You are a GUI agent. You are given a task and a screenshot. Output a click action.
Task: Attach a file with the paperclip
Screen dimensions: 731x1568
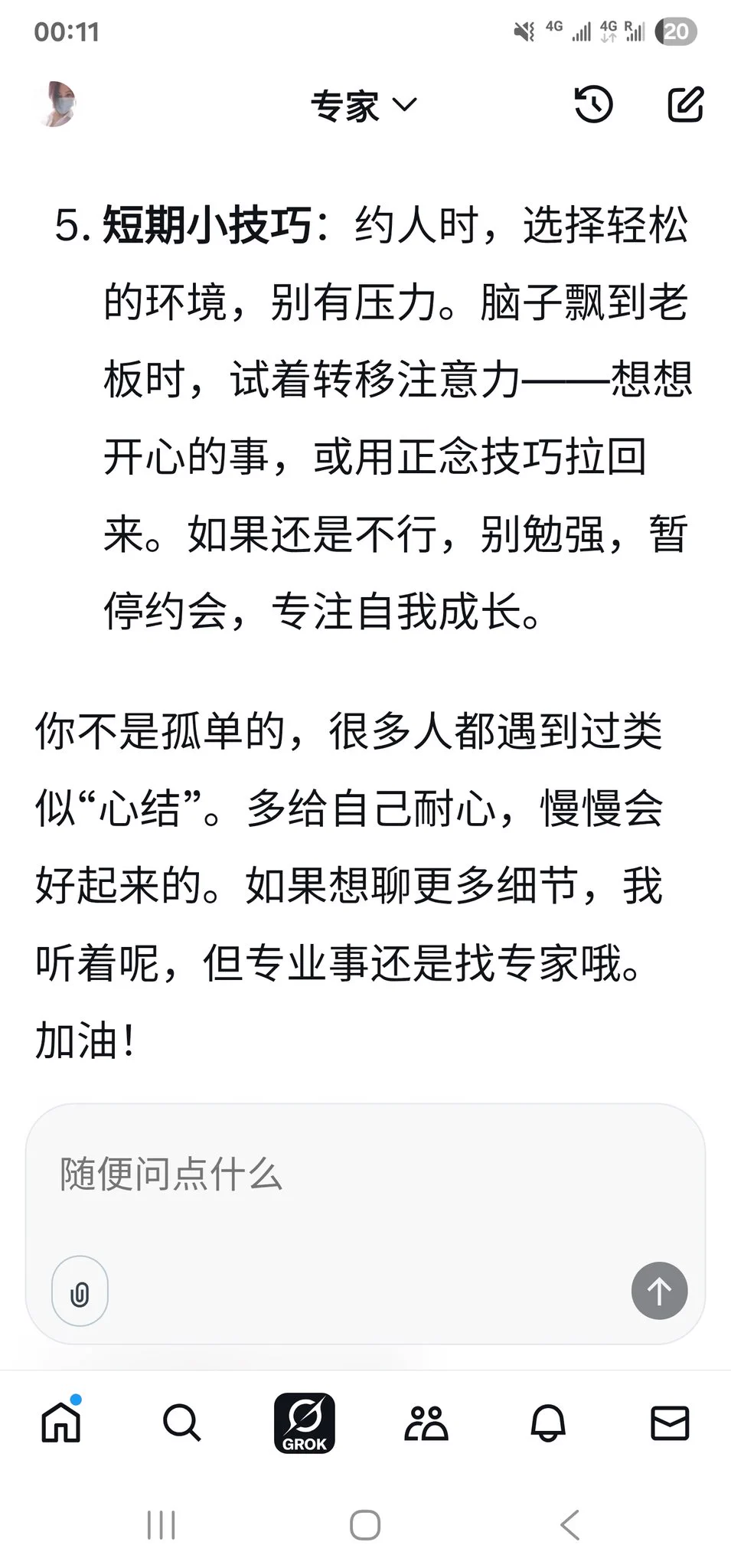[80, 1291]
